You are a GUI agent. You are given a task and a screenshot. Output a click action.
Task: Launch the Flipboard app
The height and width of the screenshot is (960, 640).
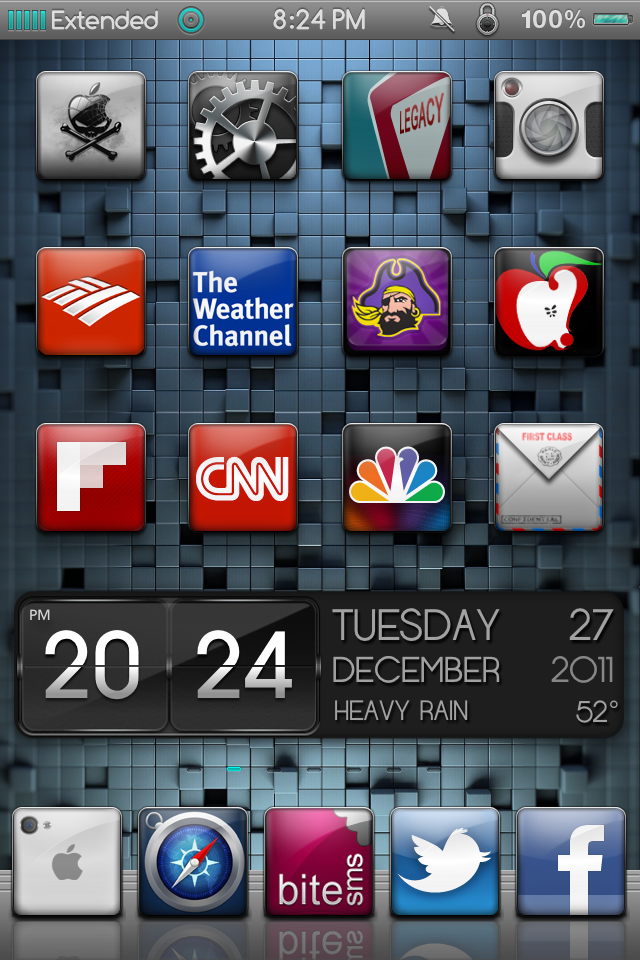(91, 477)
